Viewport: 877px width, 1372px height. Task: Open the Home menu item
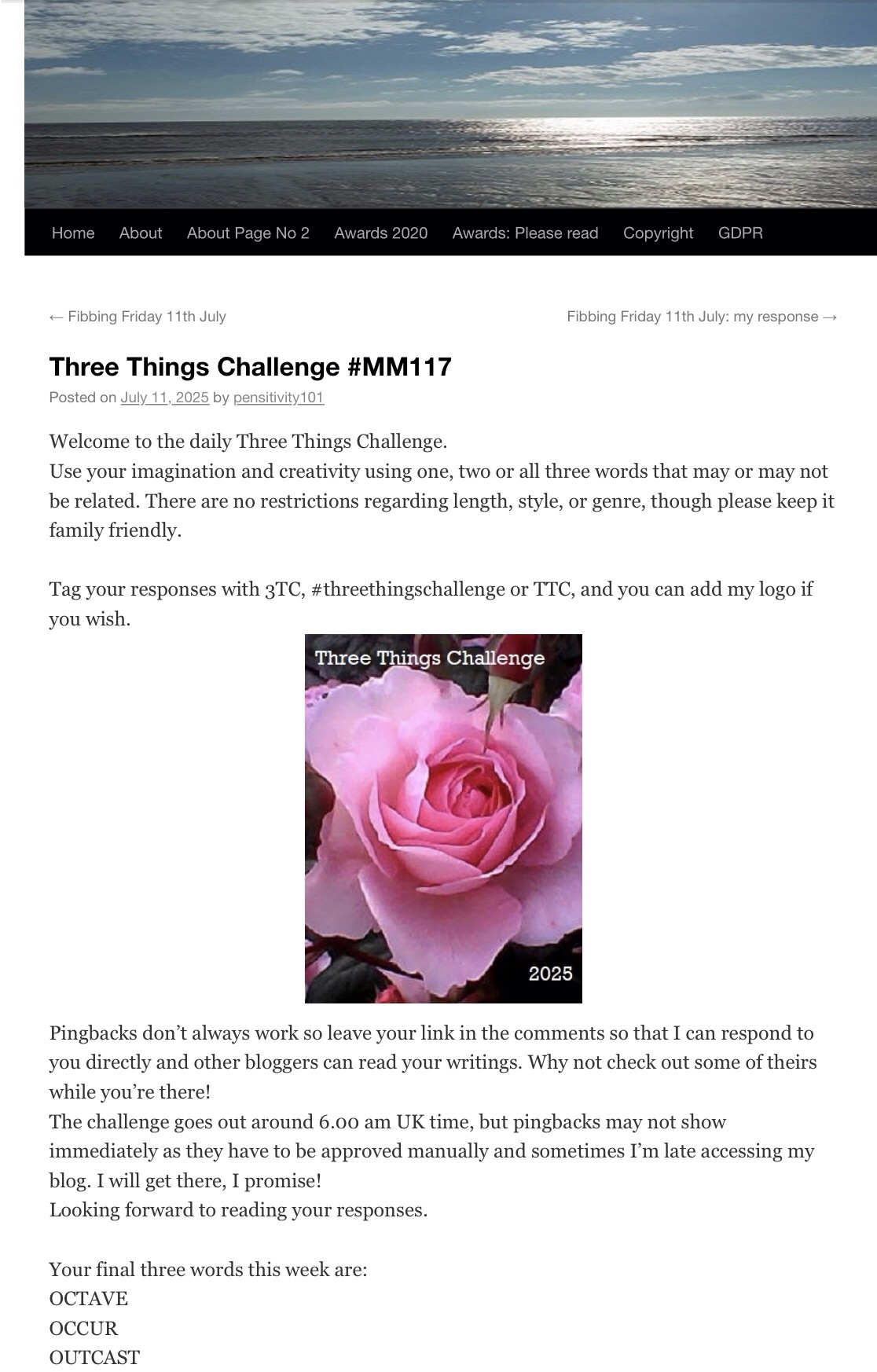[73, 233]
